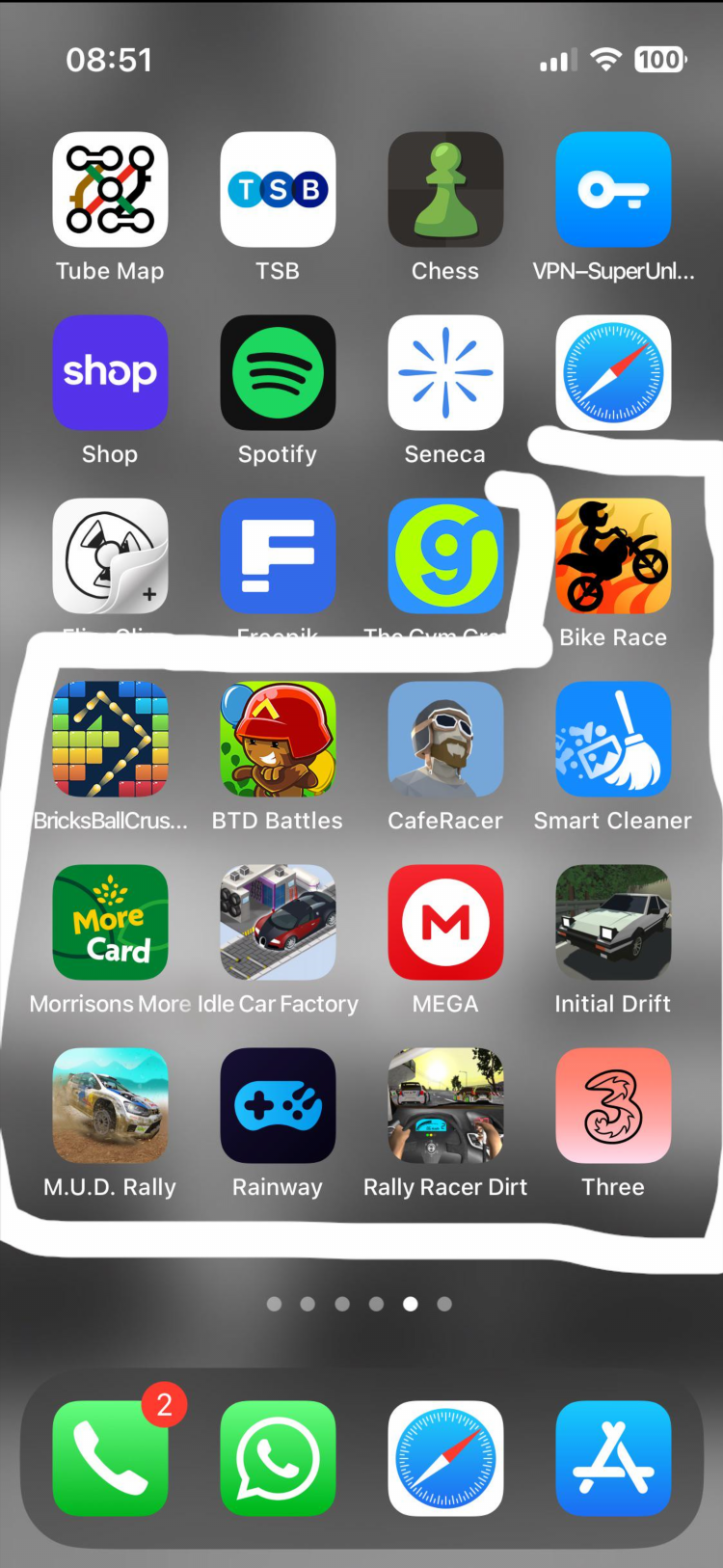The height and width of the screenshot is (1568, 723).
Task: Launch the TSB banking app
Action: point(278,190)
